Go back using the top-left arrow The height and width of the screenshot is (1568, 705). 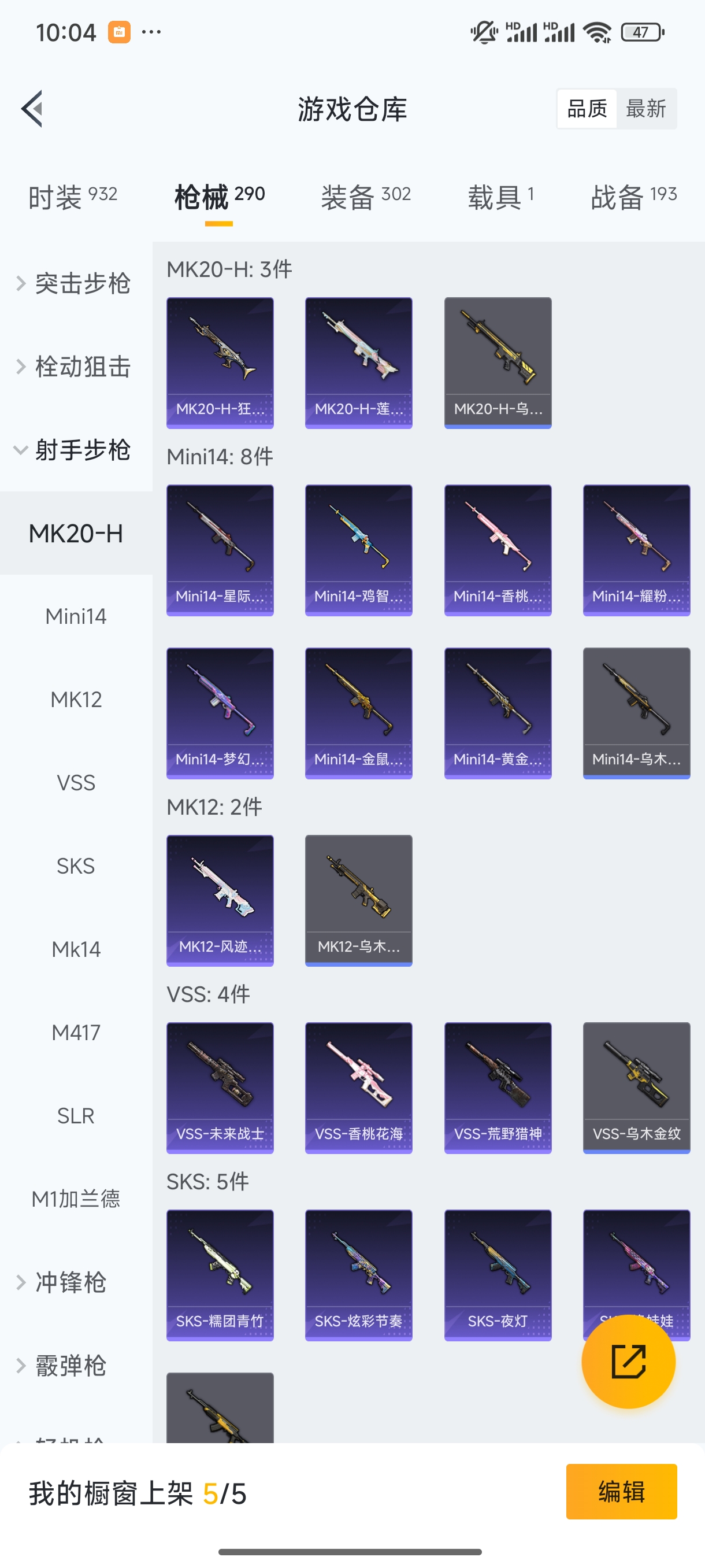coord(33,109)
